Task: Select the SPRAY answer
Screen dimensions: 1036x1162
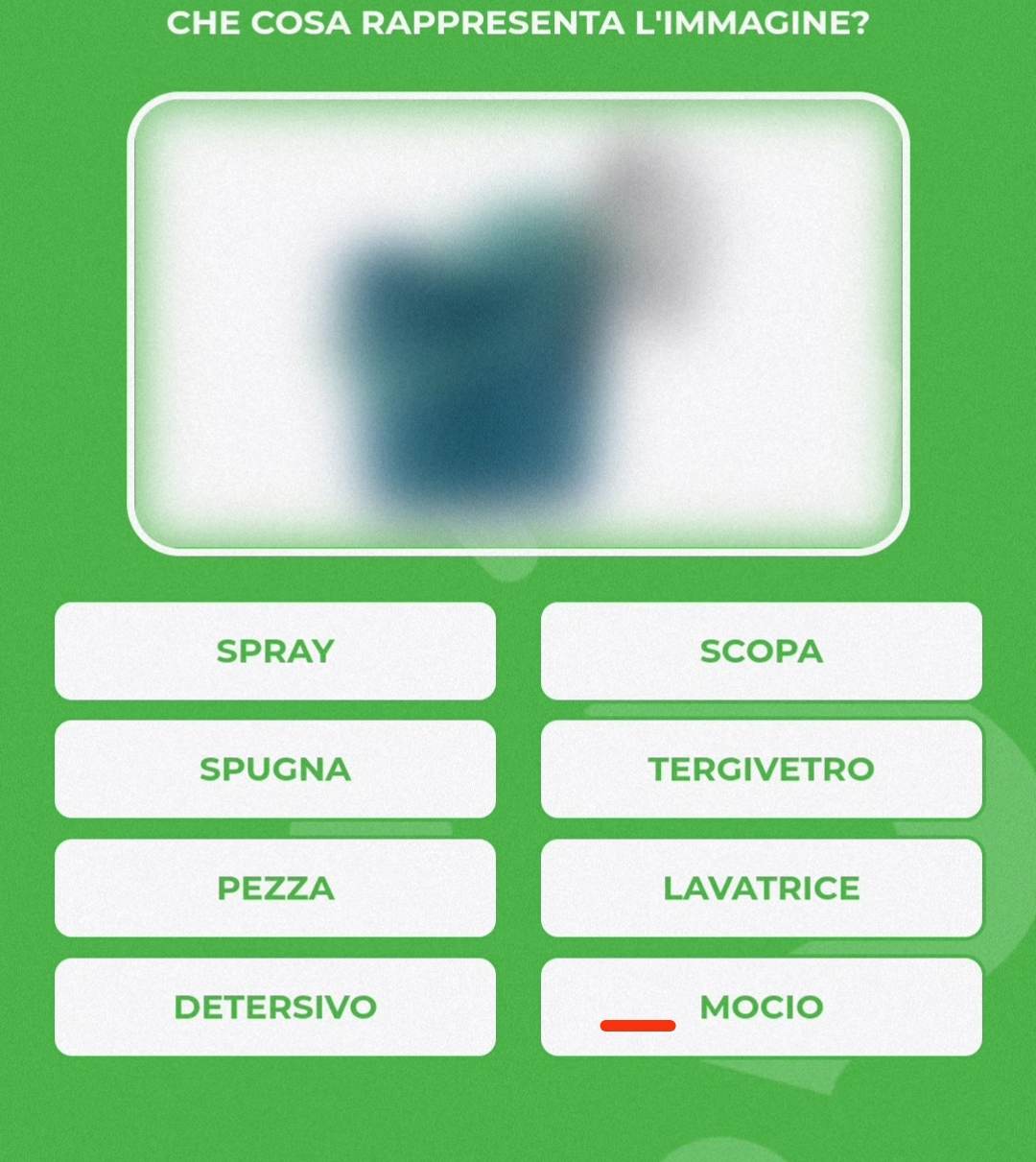Action: coord(275,651)
